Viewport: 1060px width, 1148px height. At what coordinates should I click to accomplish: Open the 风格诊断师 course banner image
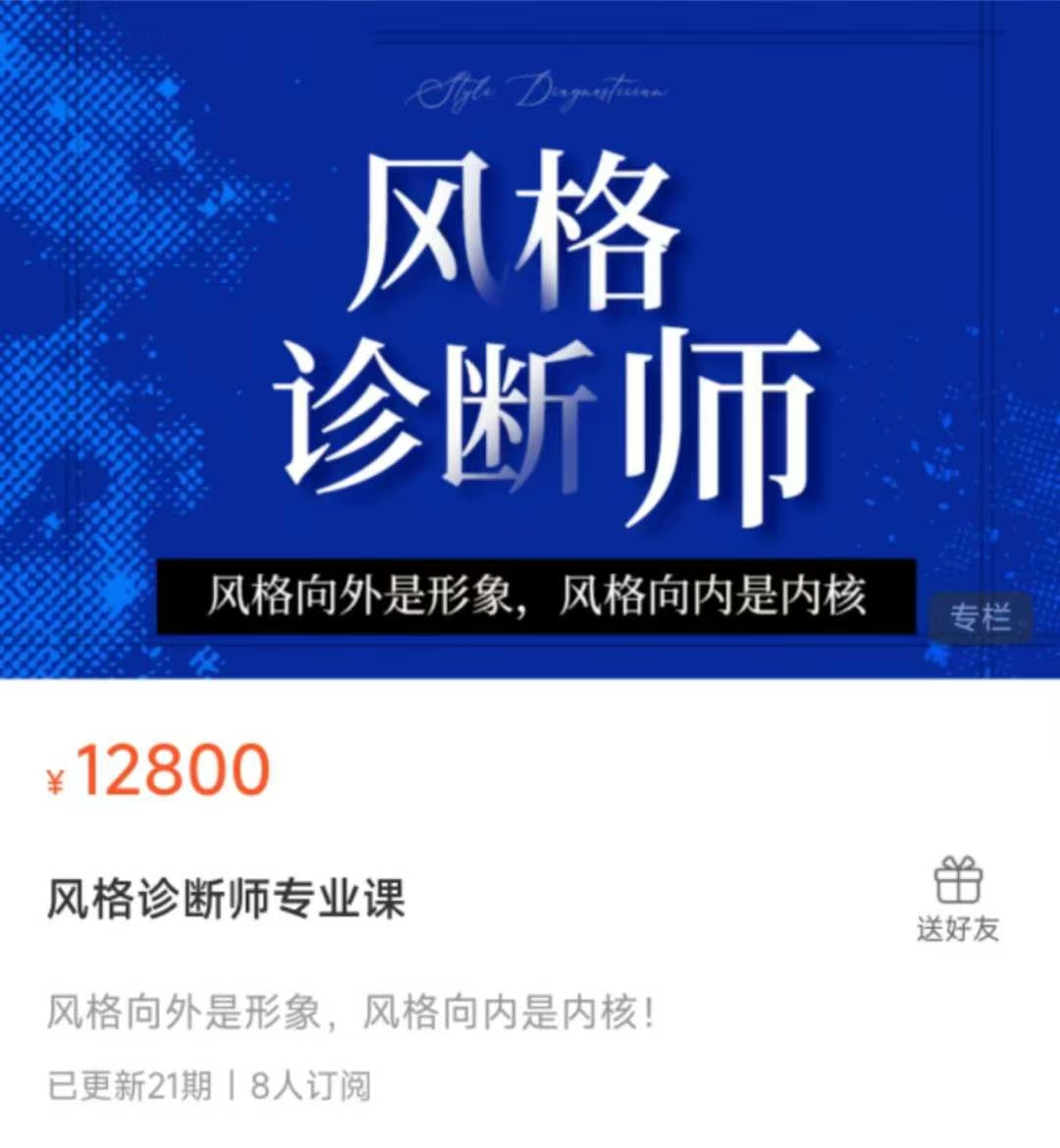pyautogui.click(x=530, y=339)
